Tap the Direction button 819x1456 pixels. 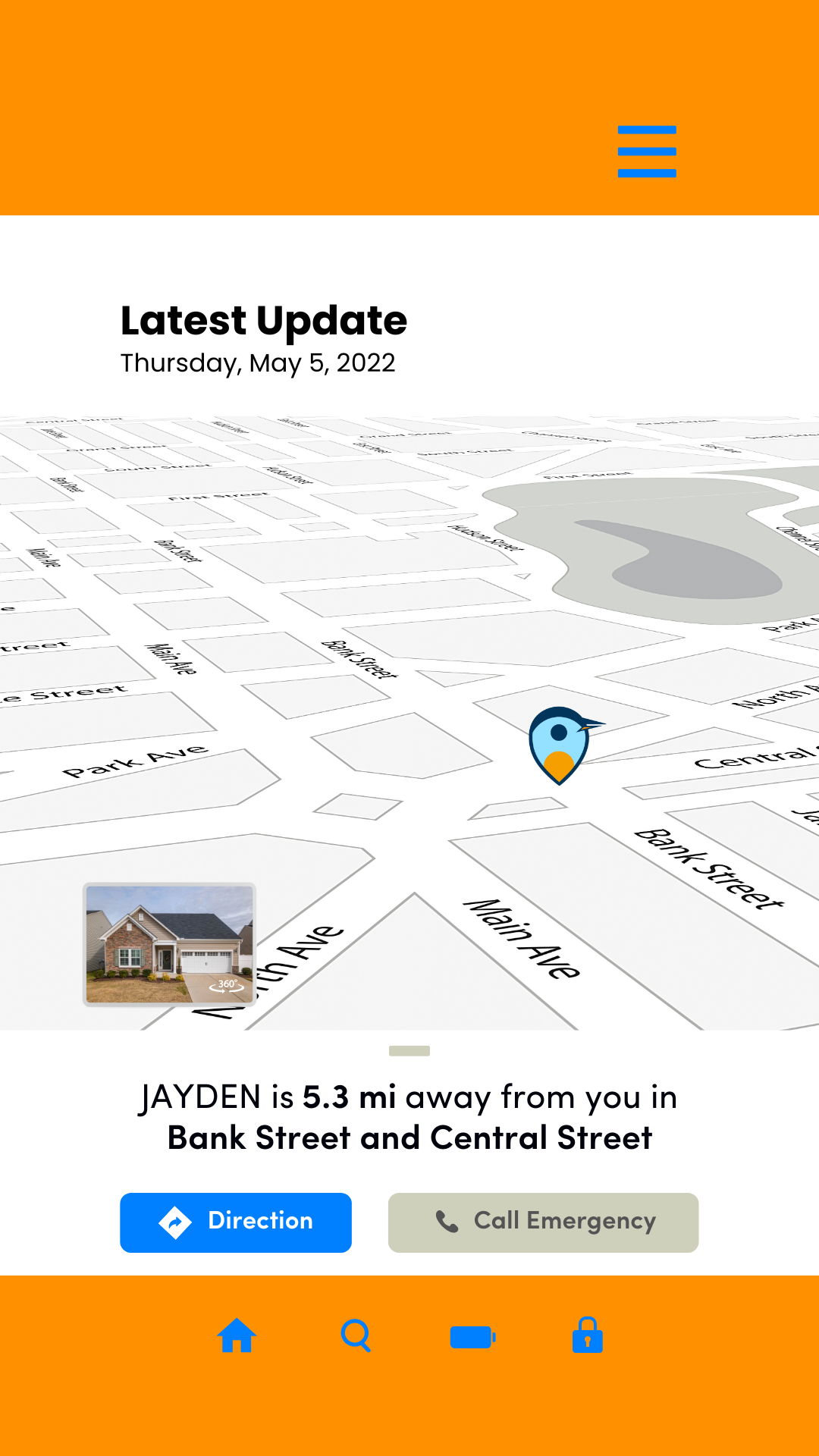coord(236,1222)
